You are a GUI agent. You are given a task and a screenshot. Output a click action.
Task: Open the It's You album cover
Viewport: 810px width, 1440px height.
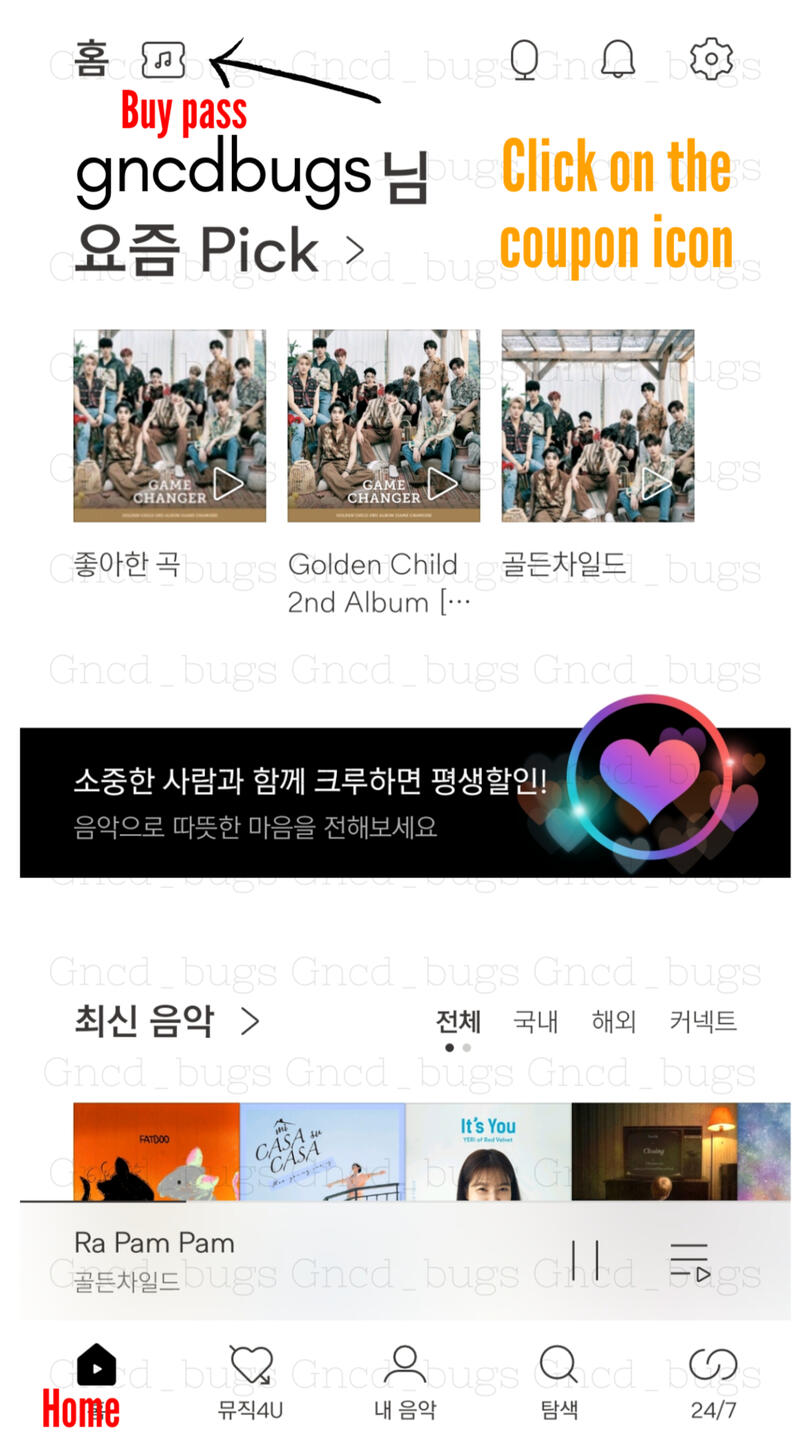tap(488, 1152)
